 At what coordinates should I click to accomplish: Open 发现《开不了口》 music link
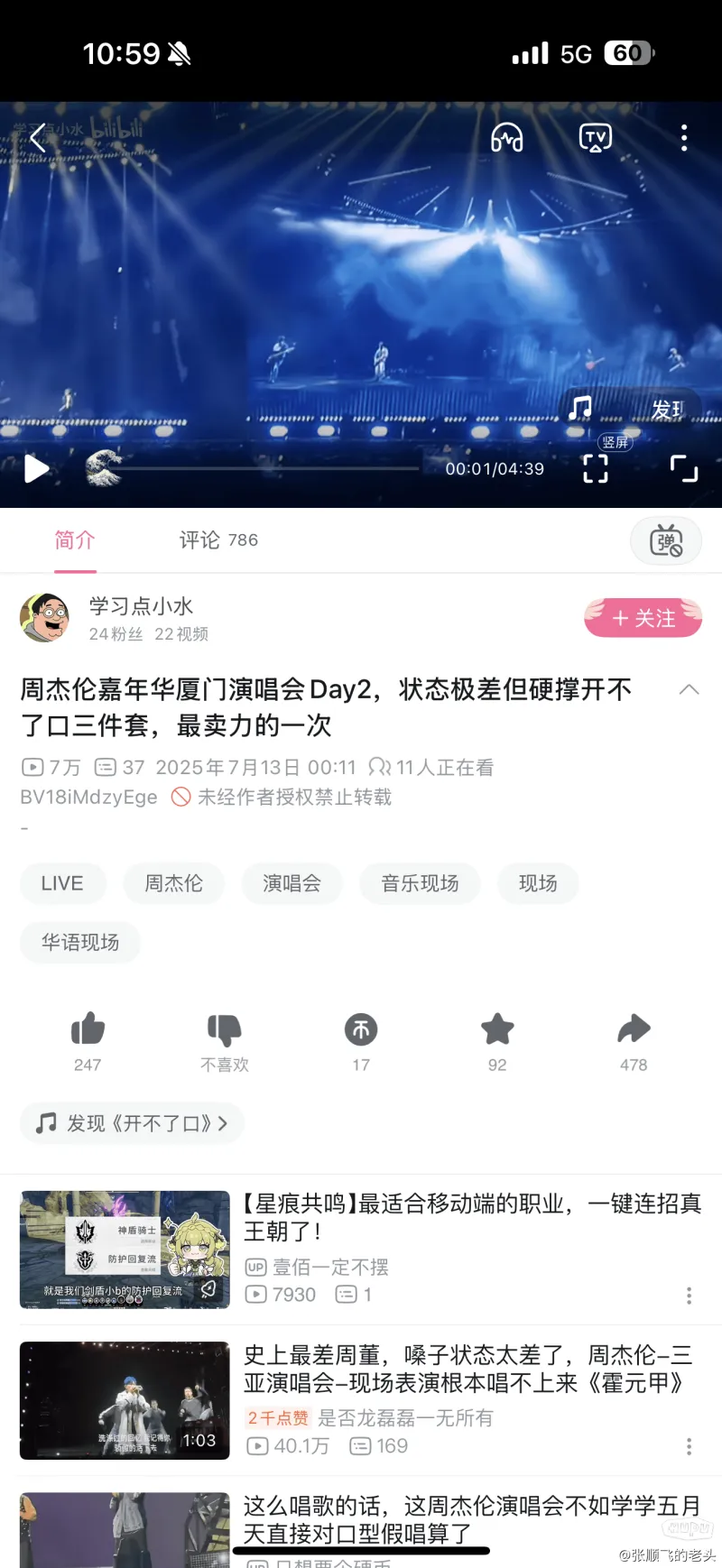[x=132, y=1123]
